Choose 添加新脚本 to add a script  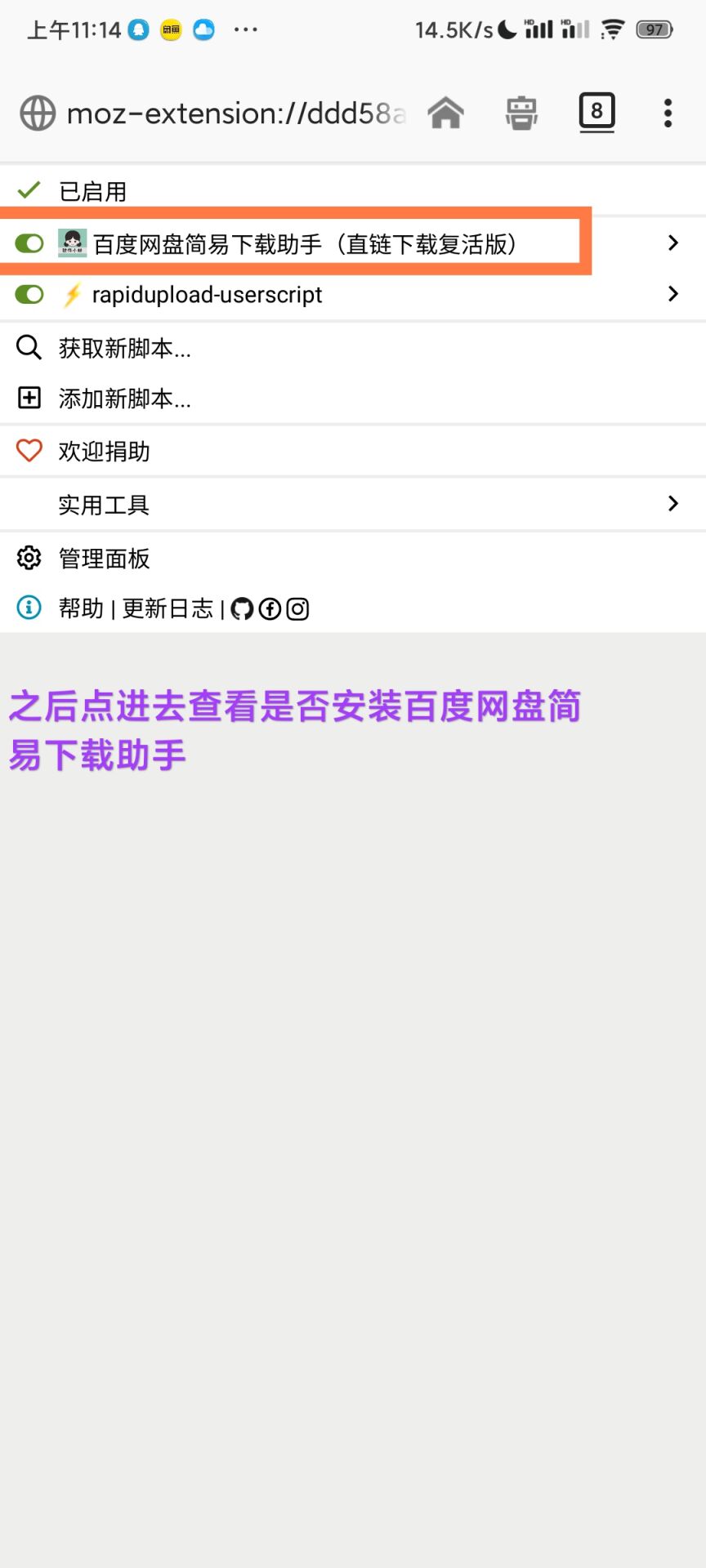[124, 399]
